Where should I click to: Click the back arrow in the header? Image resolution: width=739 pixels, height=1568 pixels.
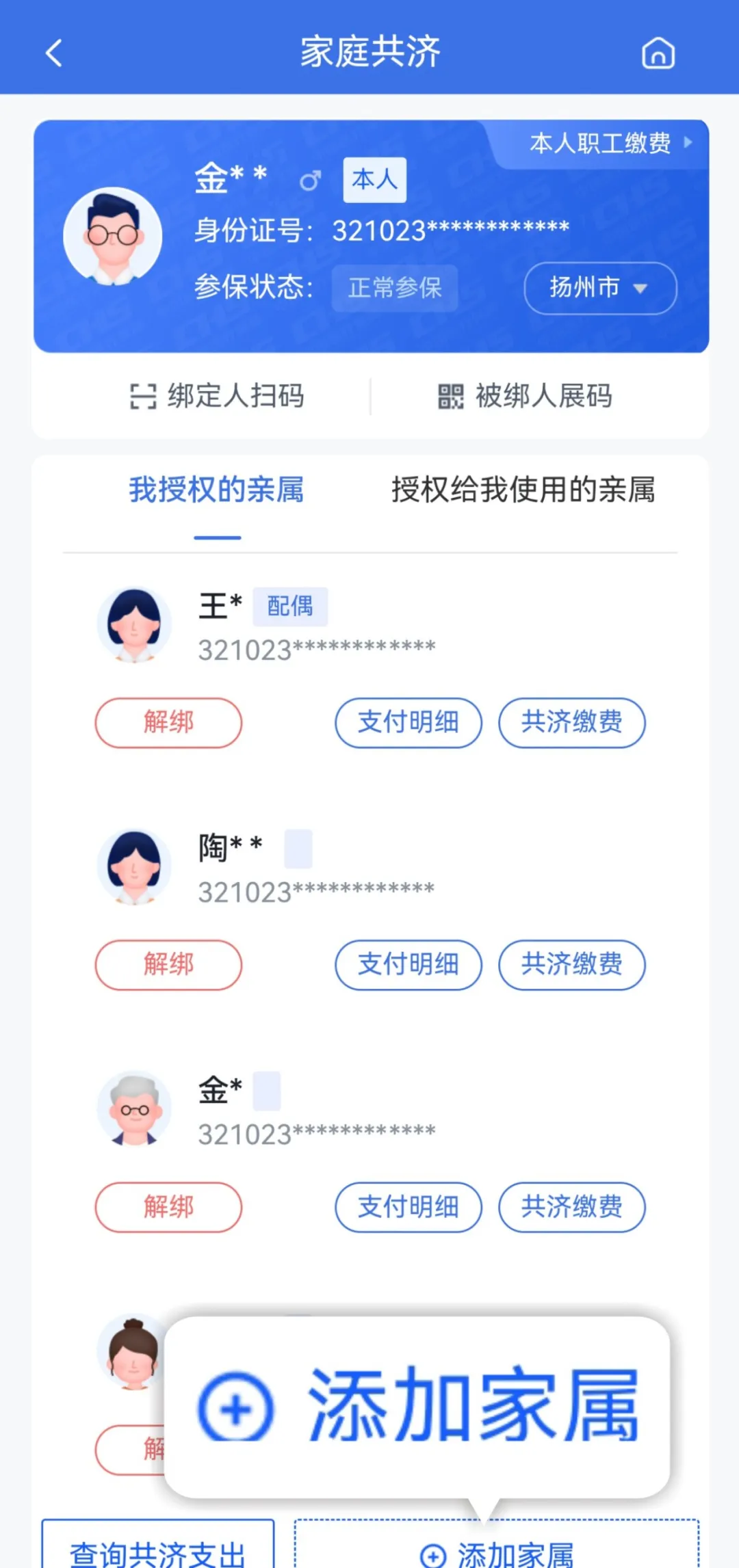pyautogui.click(x=53, y=53)
